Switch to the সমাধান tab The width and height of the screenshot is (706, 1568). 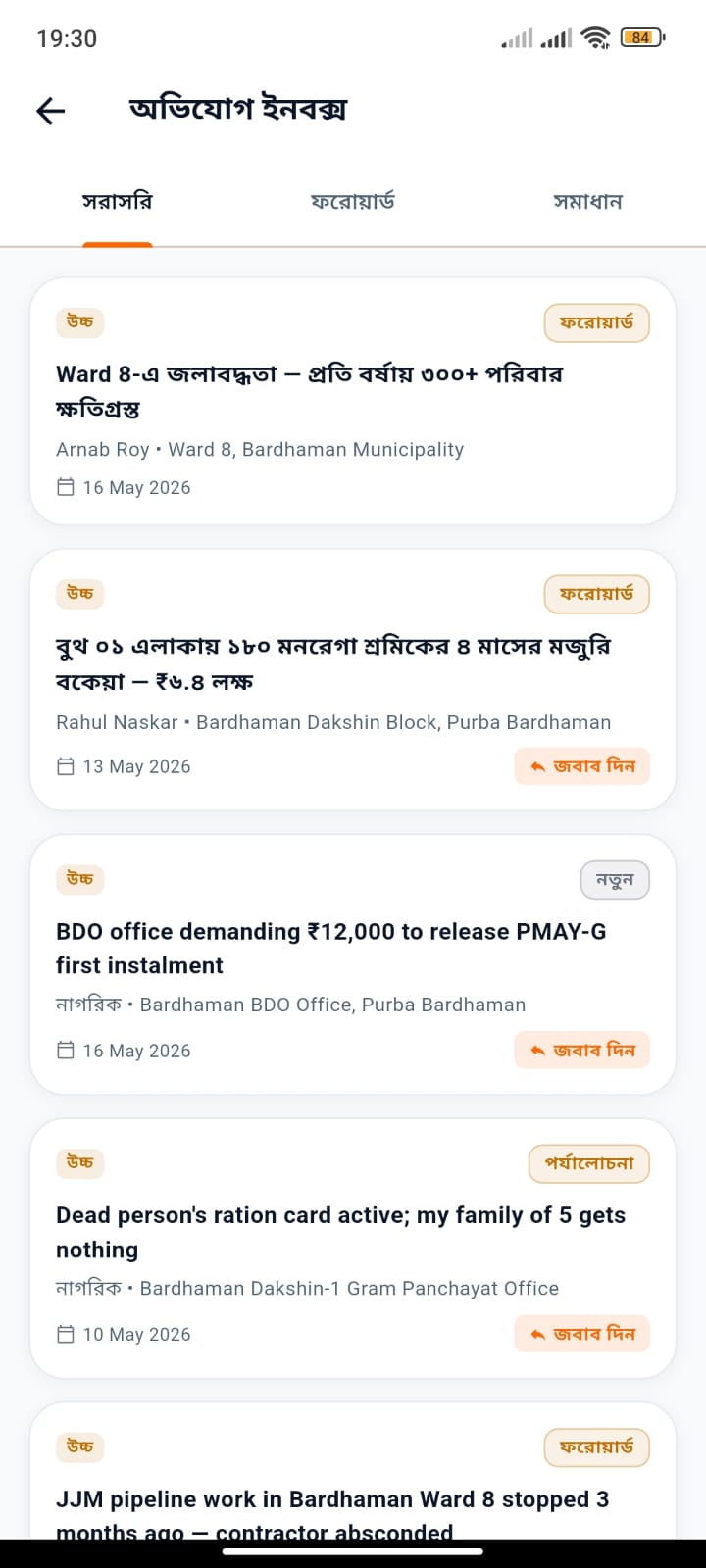pyautogui.click(x=587, y=202)
